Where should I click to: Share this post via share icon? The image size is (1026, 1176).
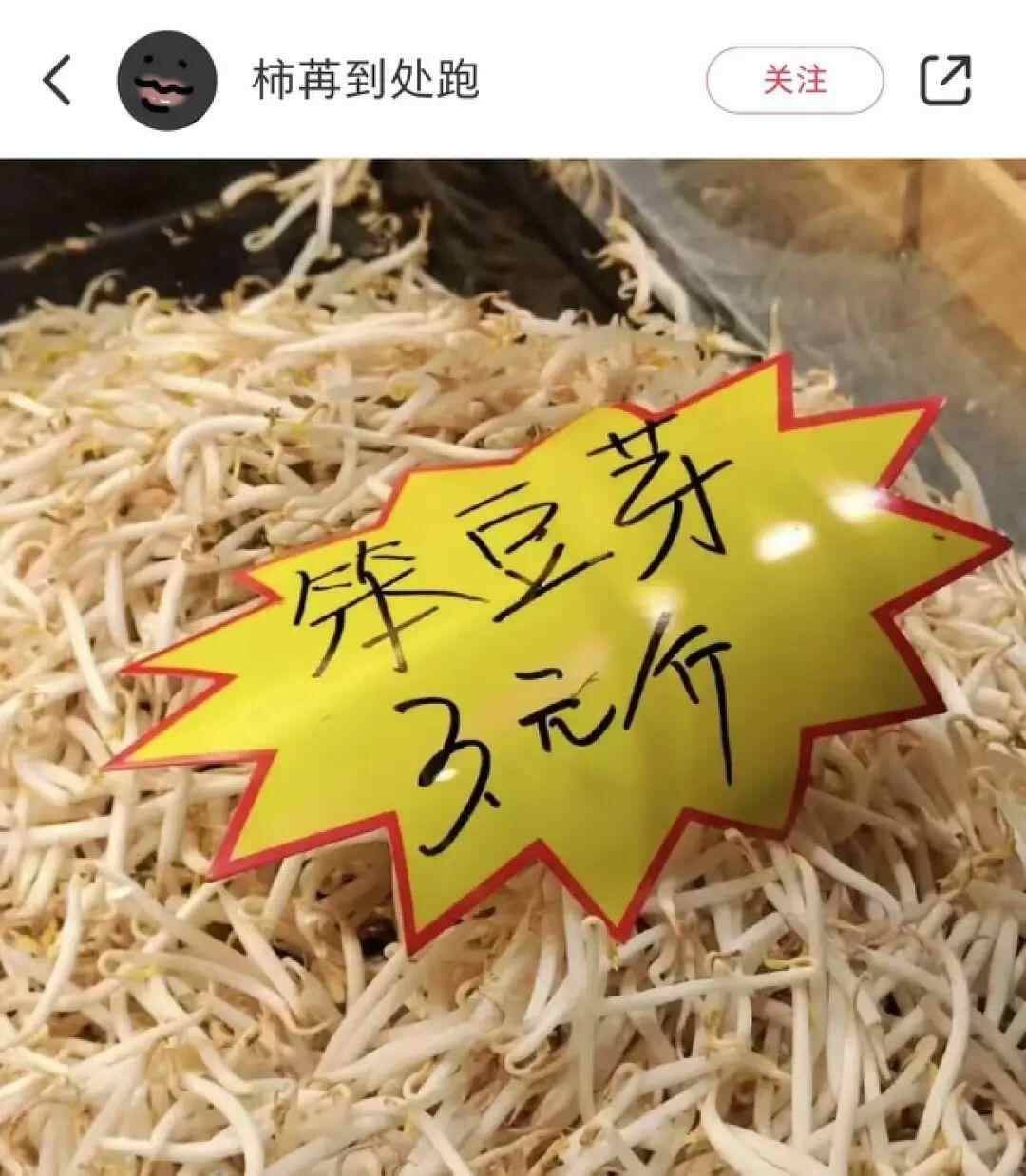pyautogui.click(x=946, y=81)
